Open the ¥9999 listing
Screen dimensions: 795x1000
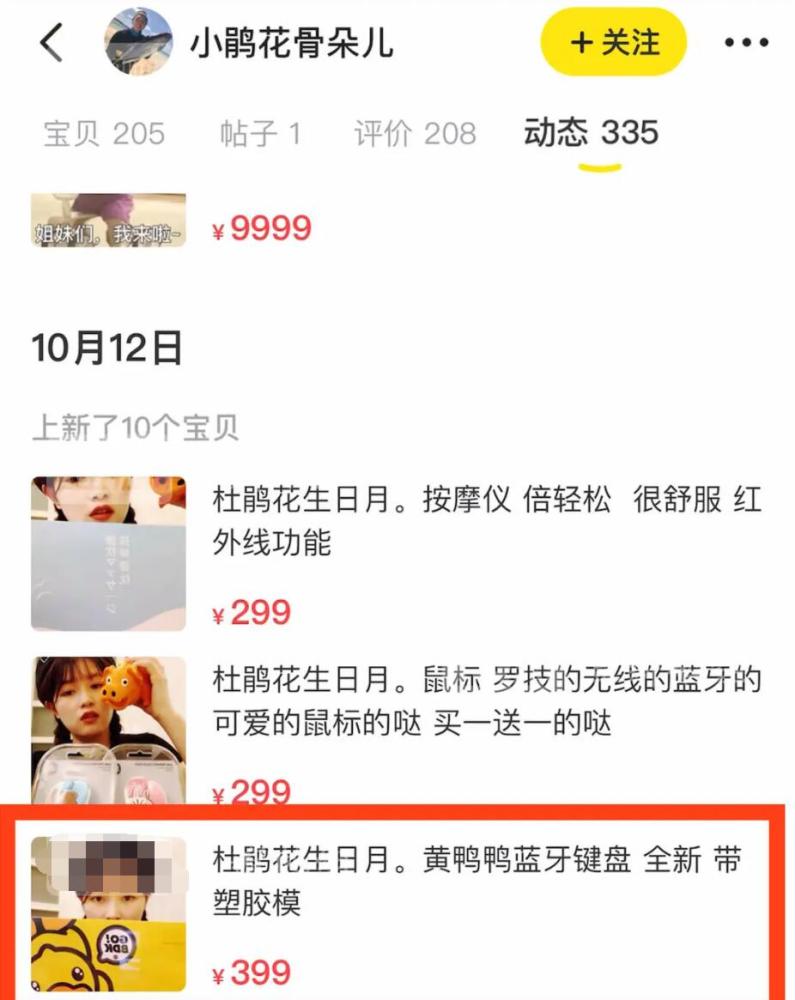(260, 227)
